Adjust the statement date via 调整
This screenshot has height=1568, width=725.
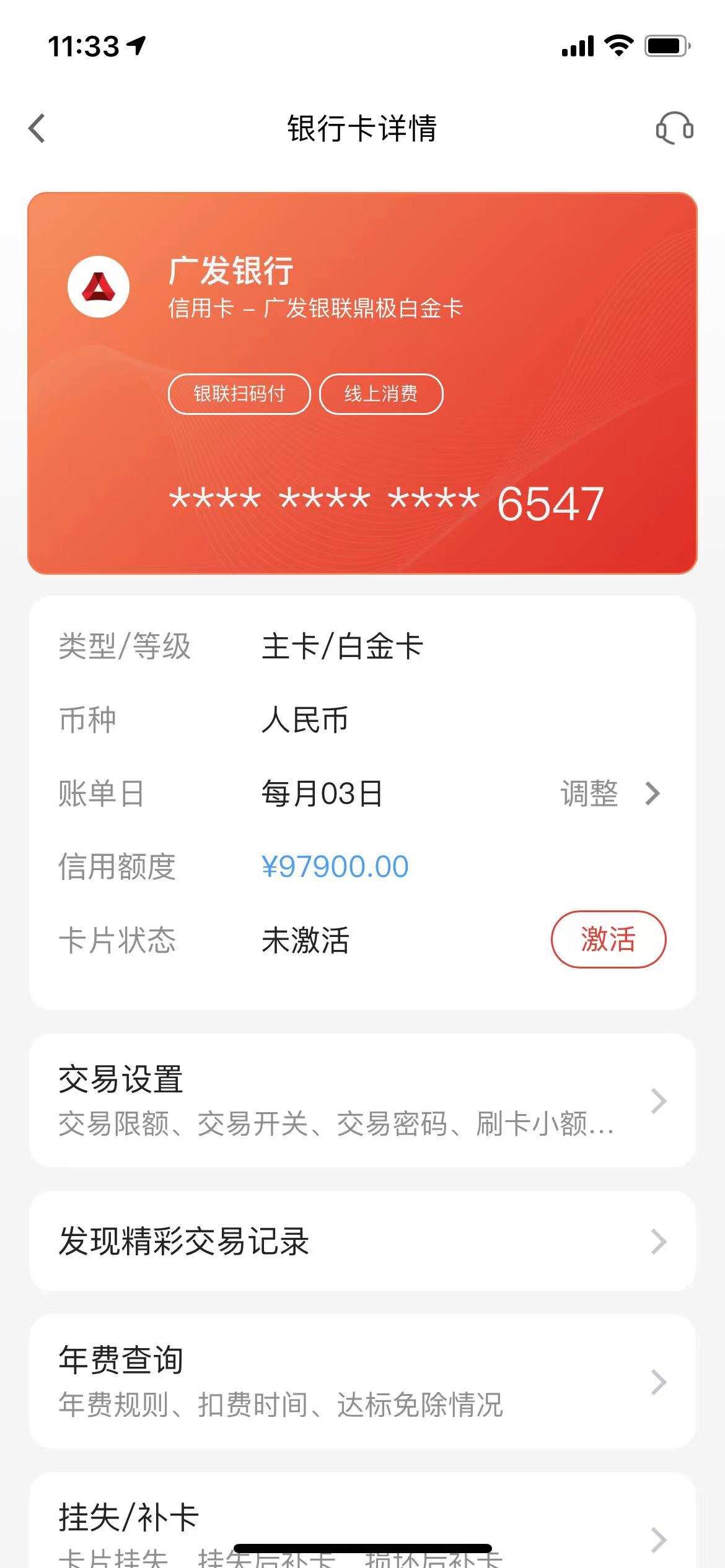coord(610,793)
